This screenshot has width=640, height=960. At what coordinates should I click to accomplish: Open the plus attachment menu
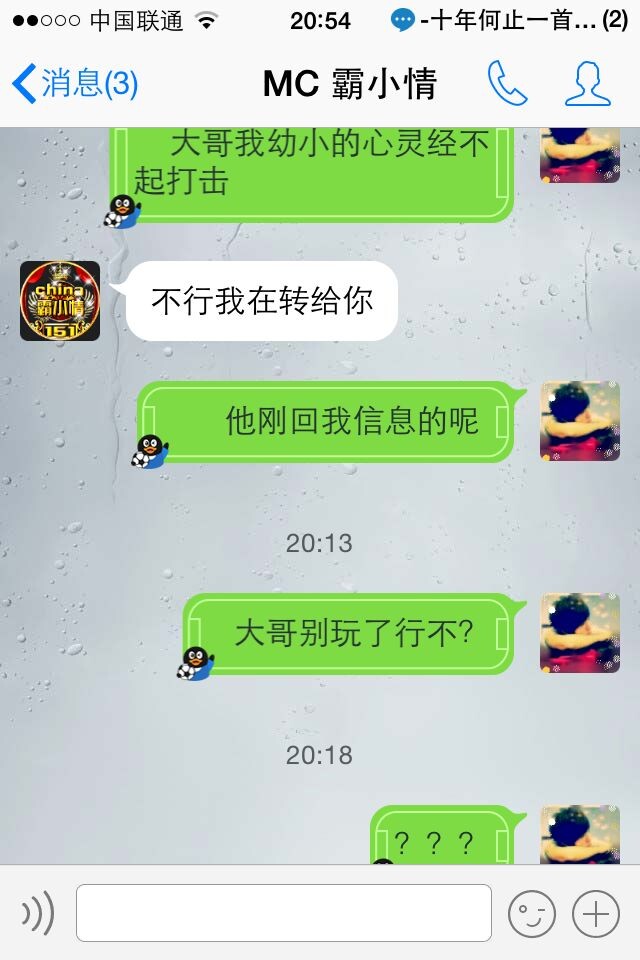[596, 913]
